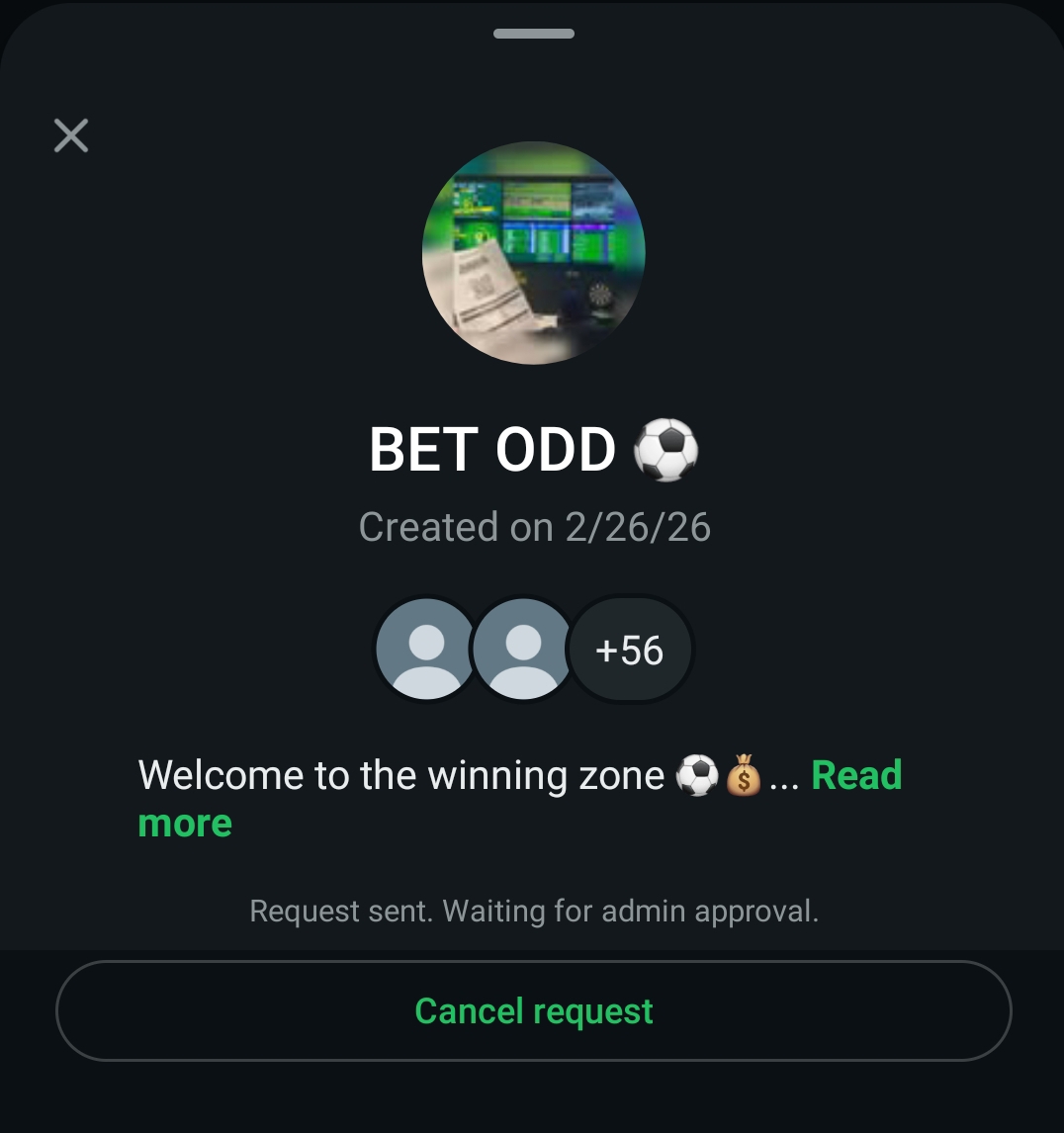Close the group invite sheet
The image size is (1064, 1133).
click(x=71, y=135)
